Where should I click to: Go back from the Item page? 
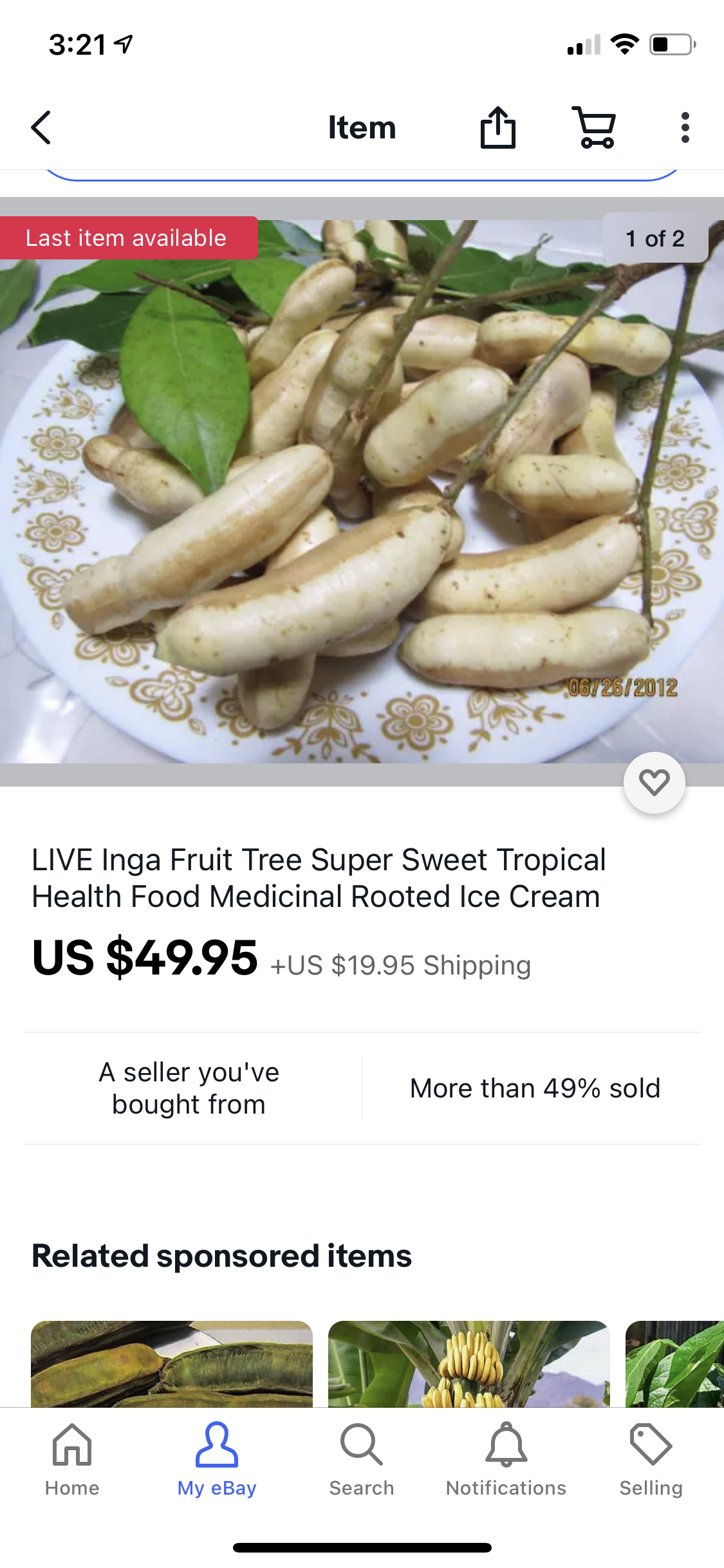click(x=41, y=127)
